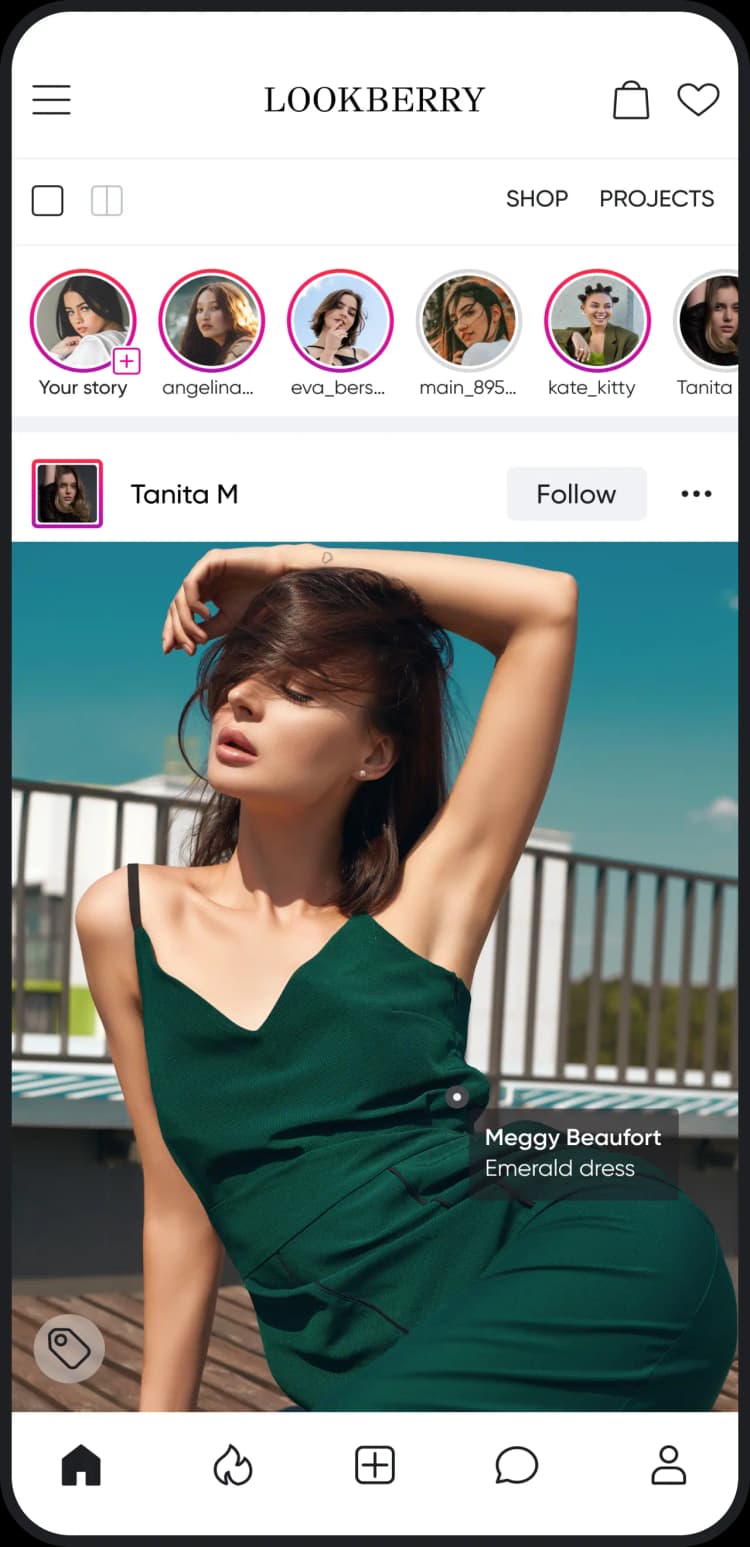View eva_bers story

339,322
